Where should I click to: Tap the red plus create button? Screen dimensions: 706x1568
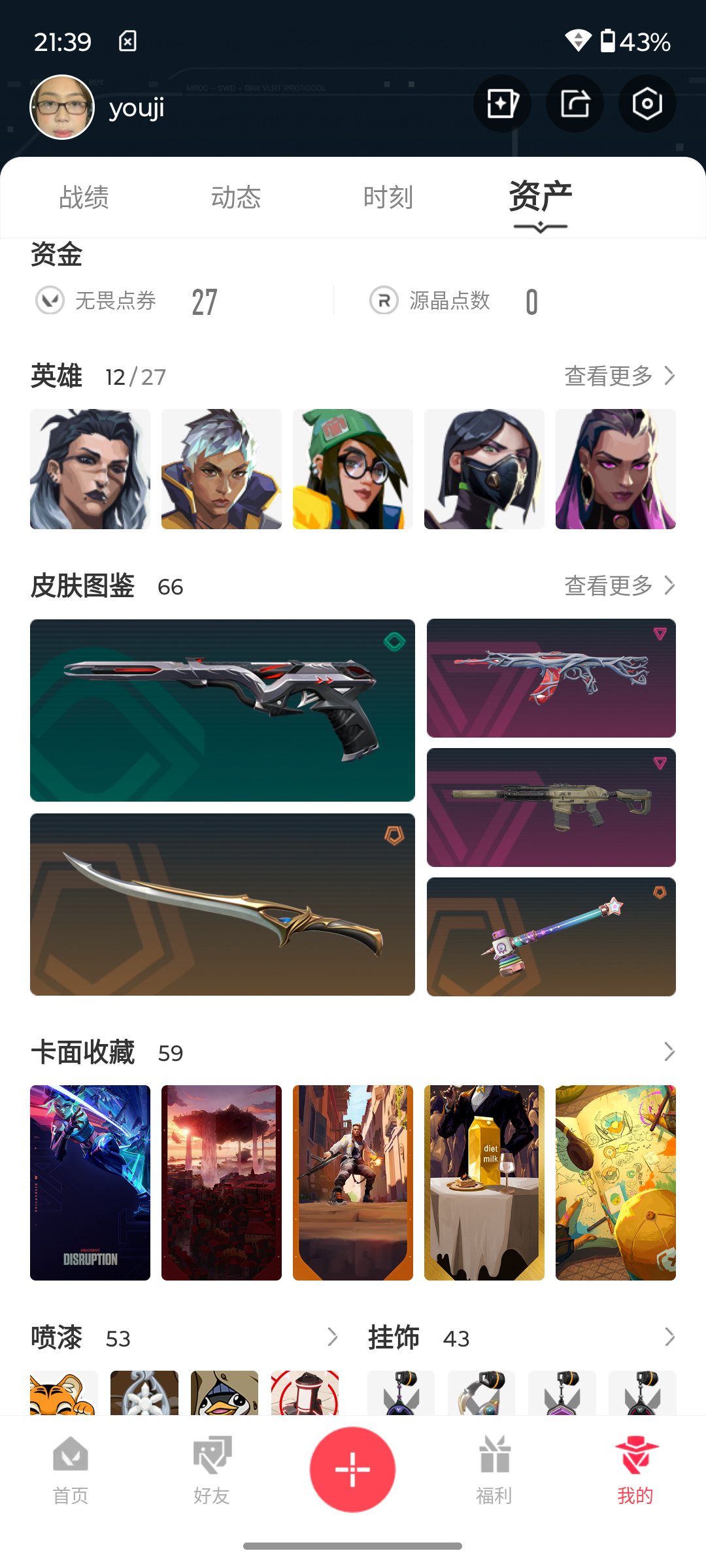tap(353, 1469)
